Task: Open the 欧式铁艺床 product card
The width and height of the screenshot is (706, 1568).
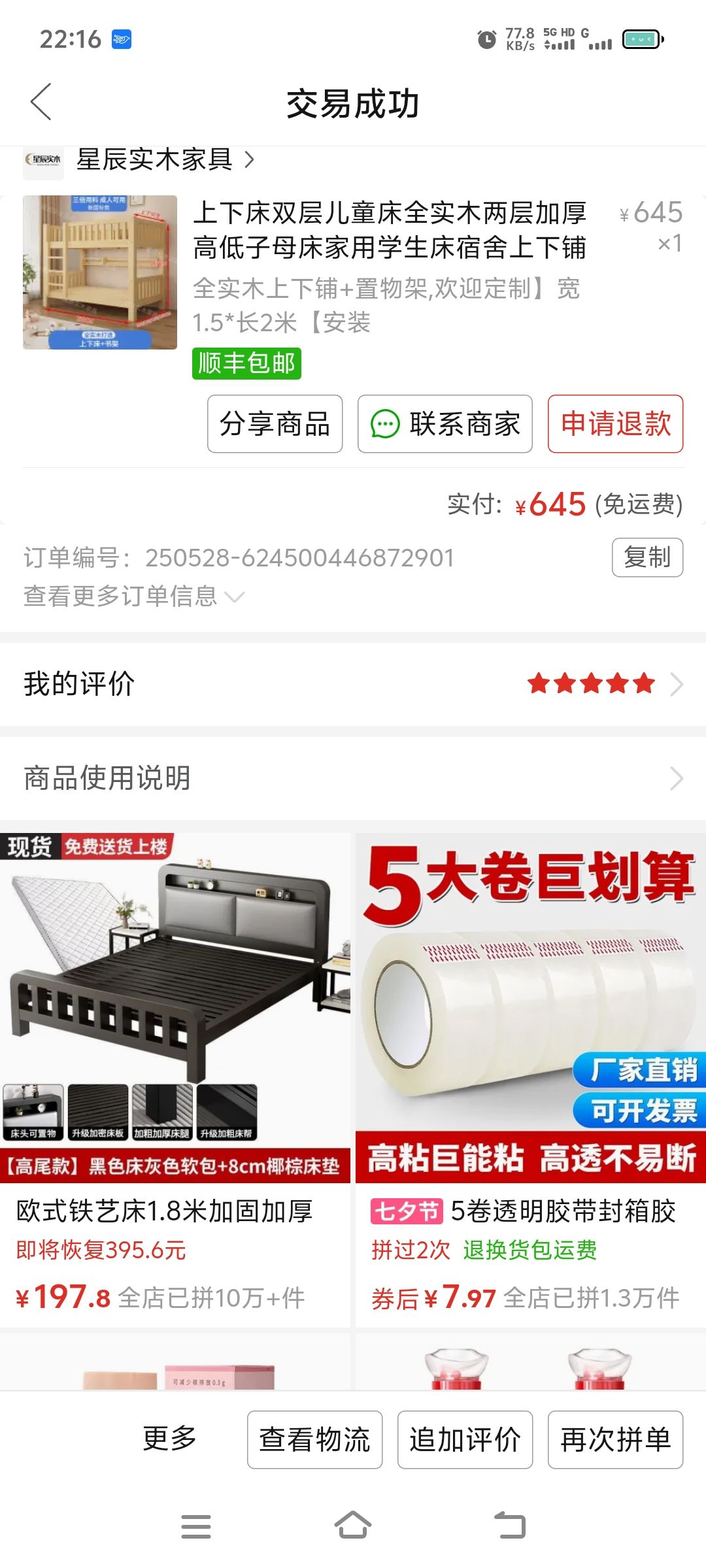Action: pos(175,1079)
